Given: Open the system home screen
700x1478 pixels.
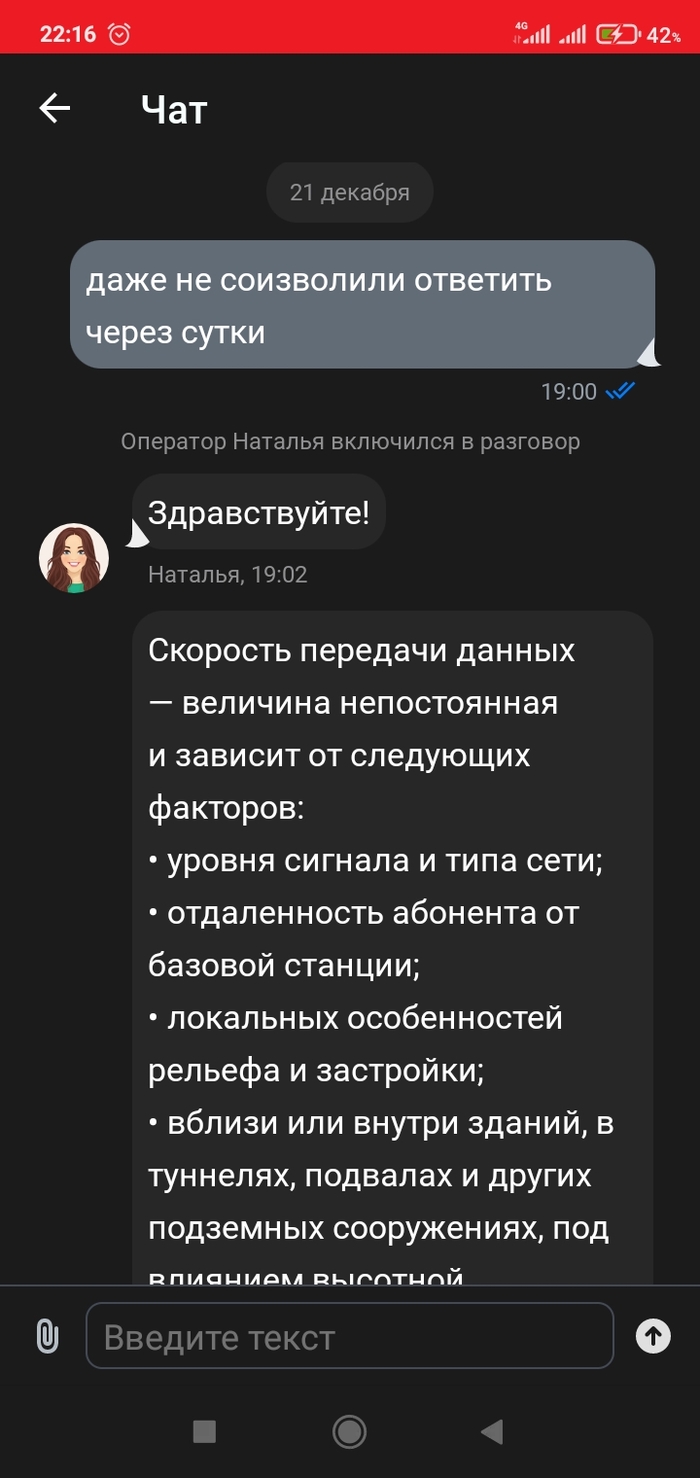Looking at the screenshot, I should click(x=349, y=1432).
